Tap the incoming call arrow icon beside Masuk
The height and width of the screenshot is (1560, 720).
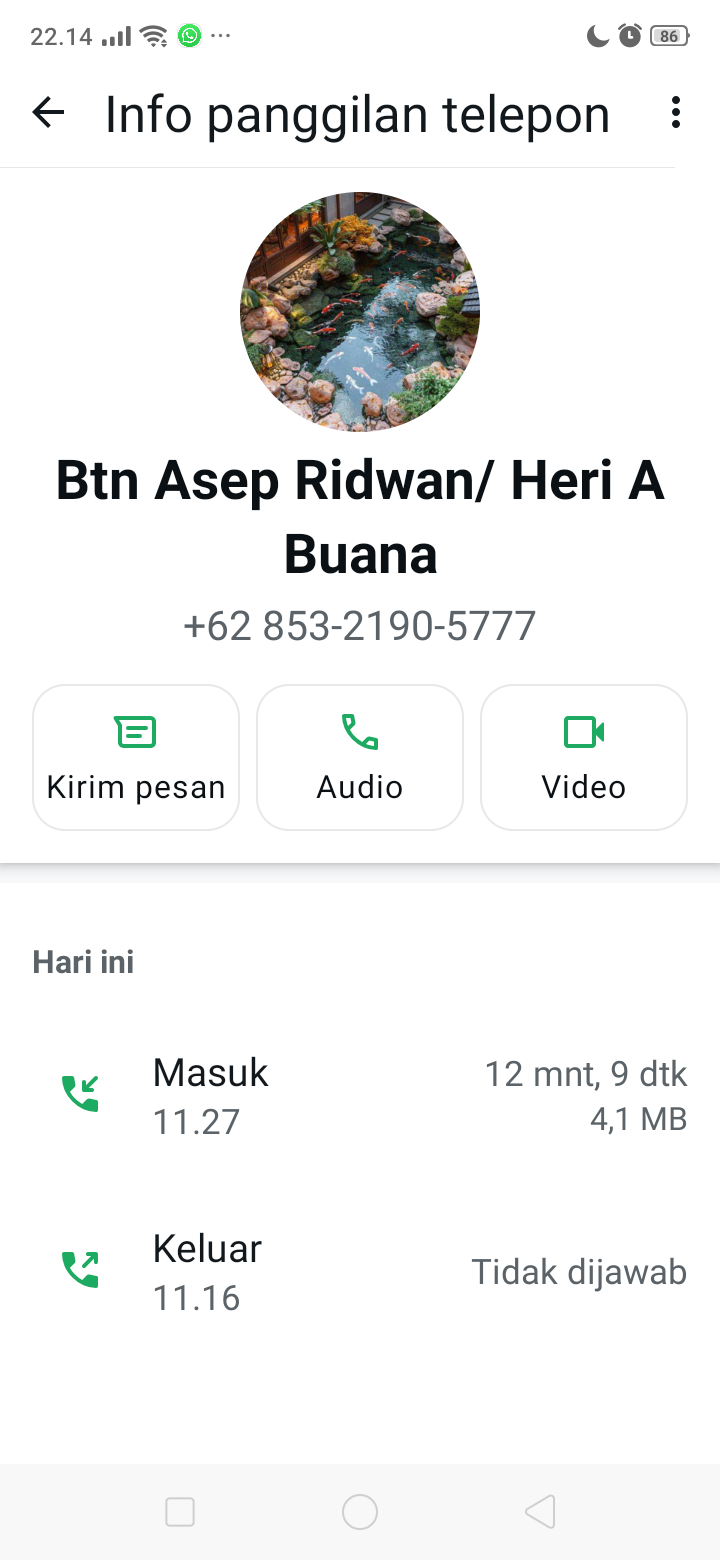tap(81, 1092)
